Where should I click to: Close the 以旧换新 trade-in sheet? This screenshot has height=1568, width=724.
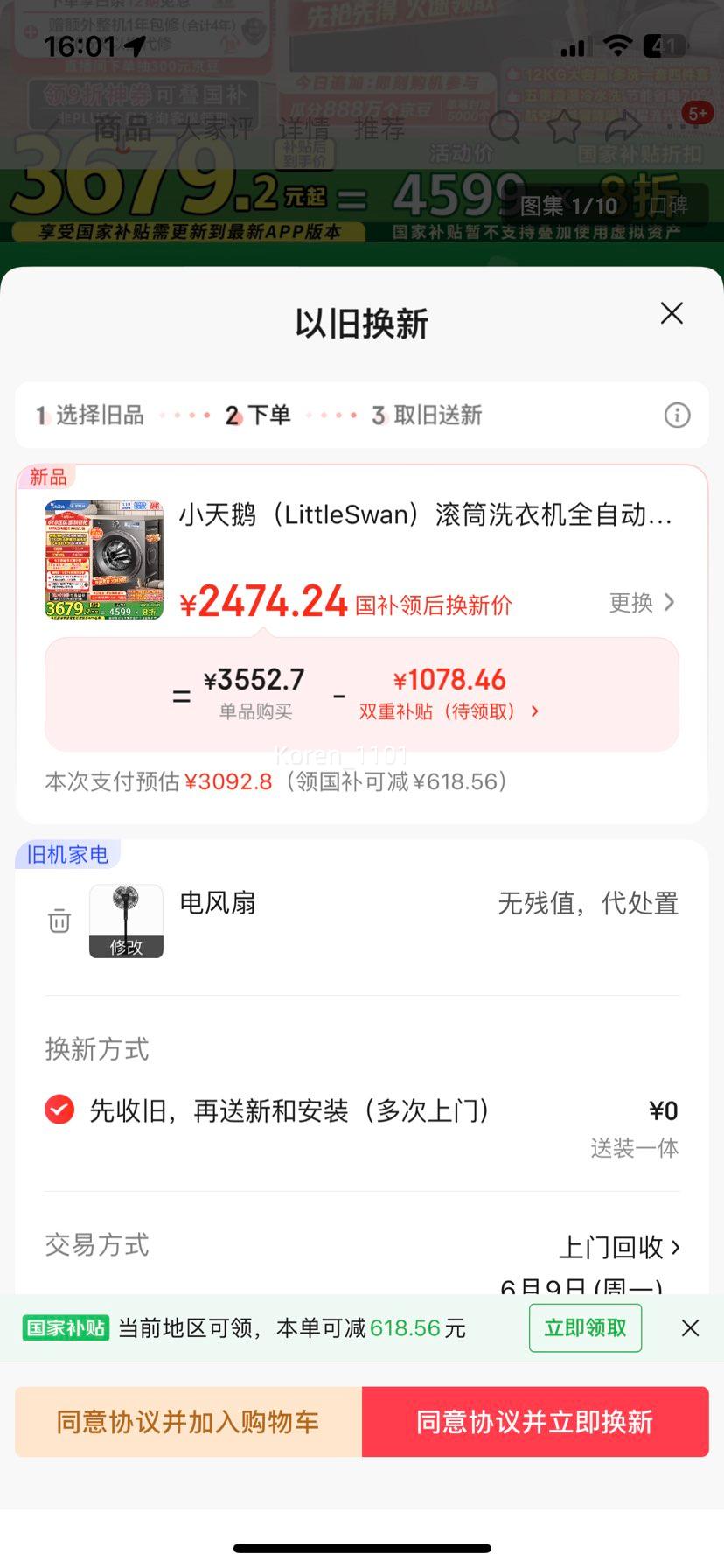[672, 313]
